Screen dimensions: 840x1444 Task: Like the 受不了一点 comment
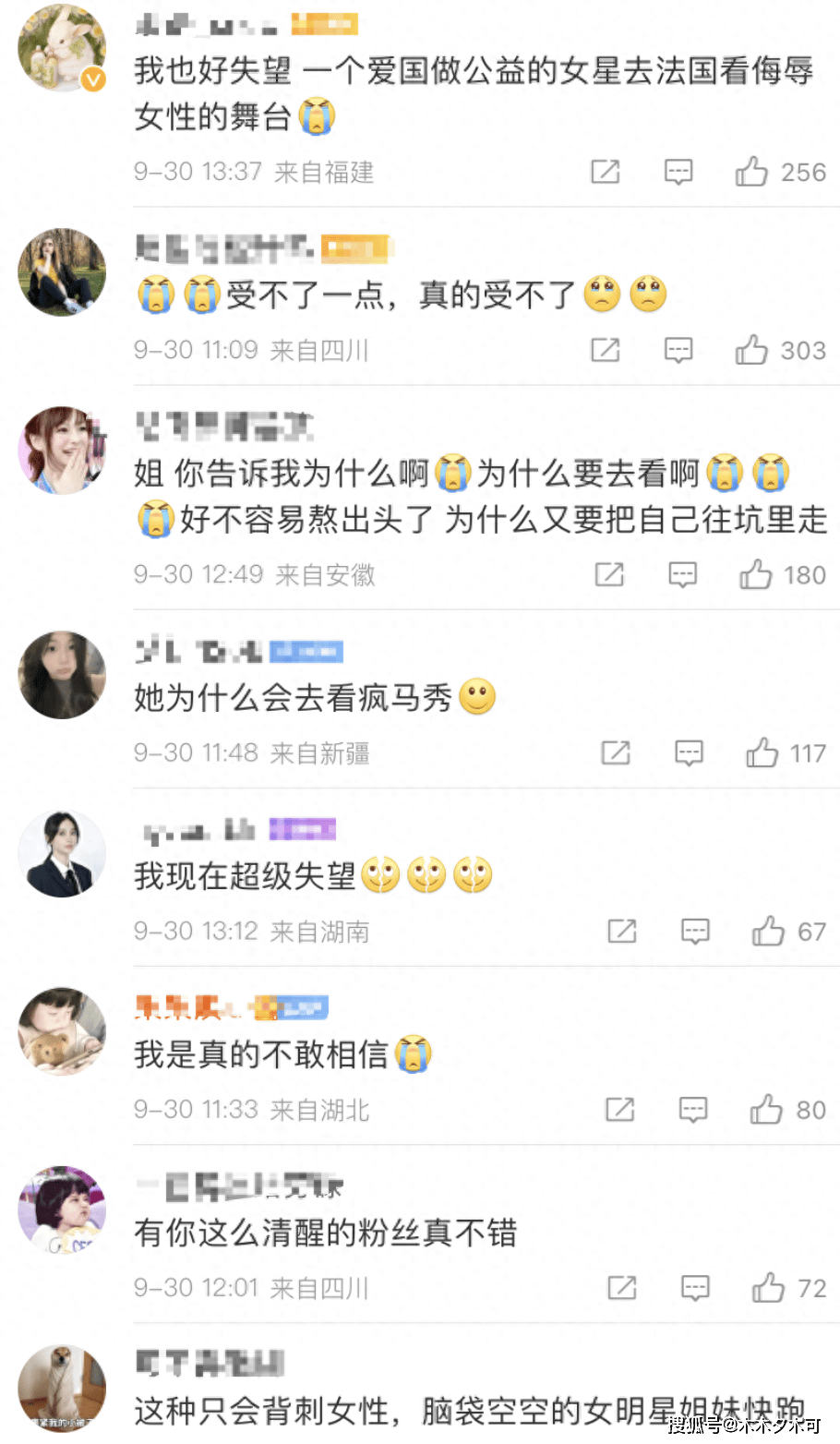(751, 350)
